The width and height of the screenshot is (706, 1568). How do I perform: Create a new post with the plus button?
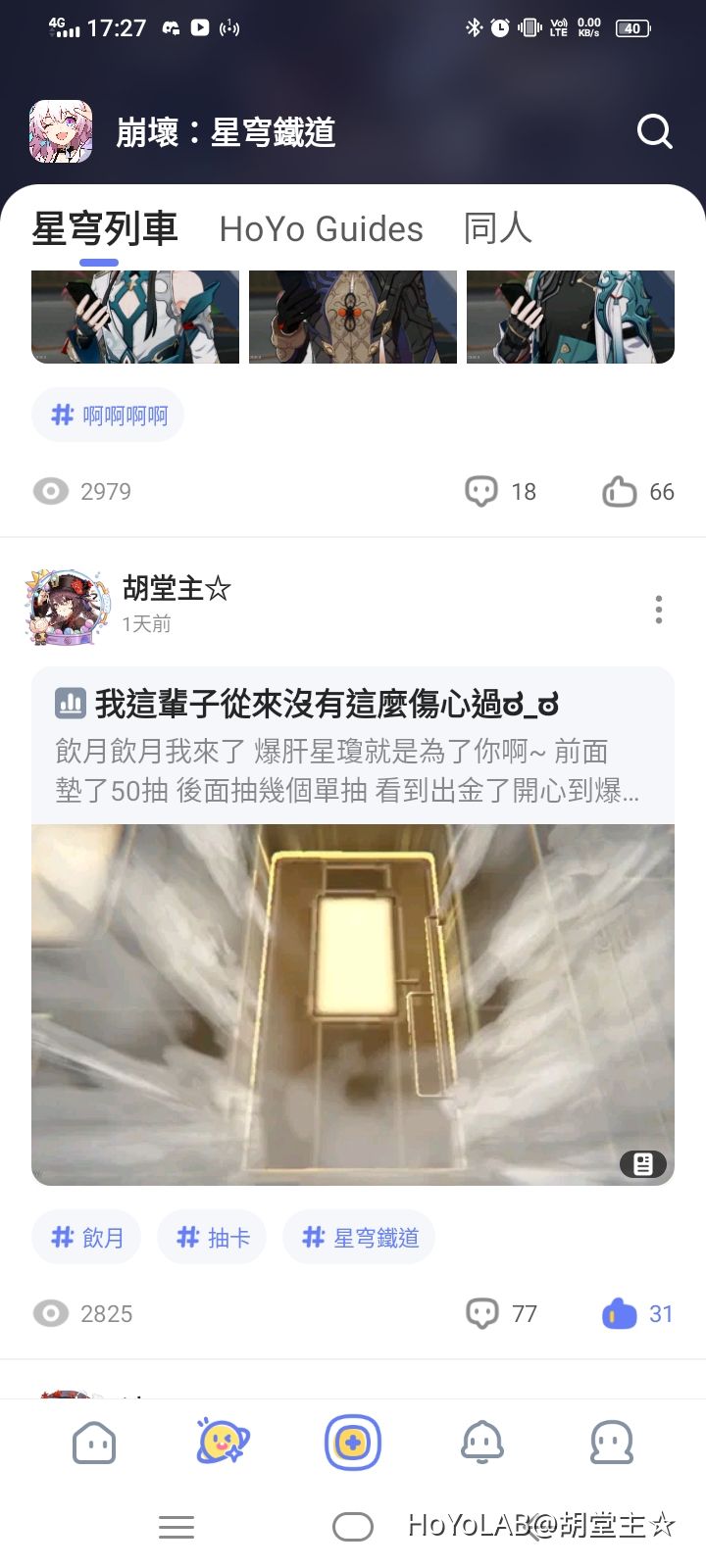pos(353,1443)
